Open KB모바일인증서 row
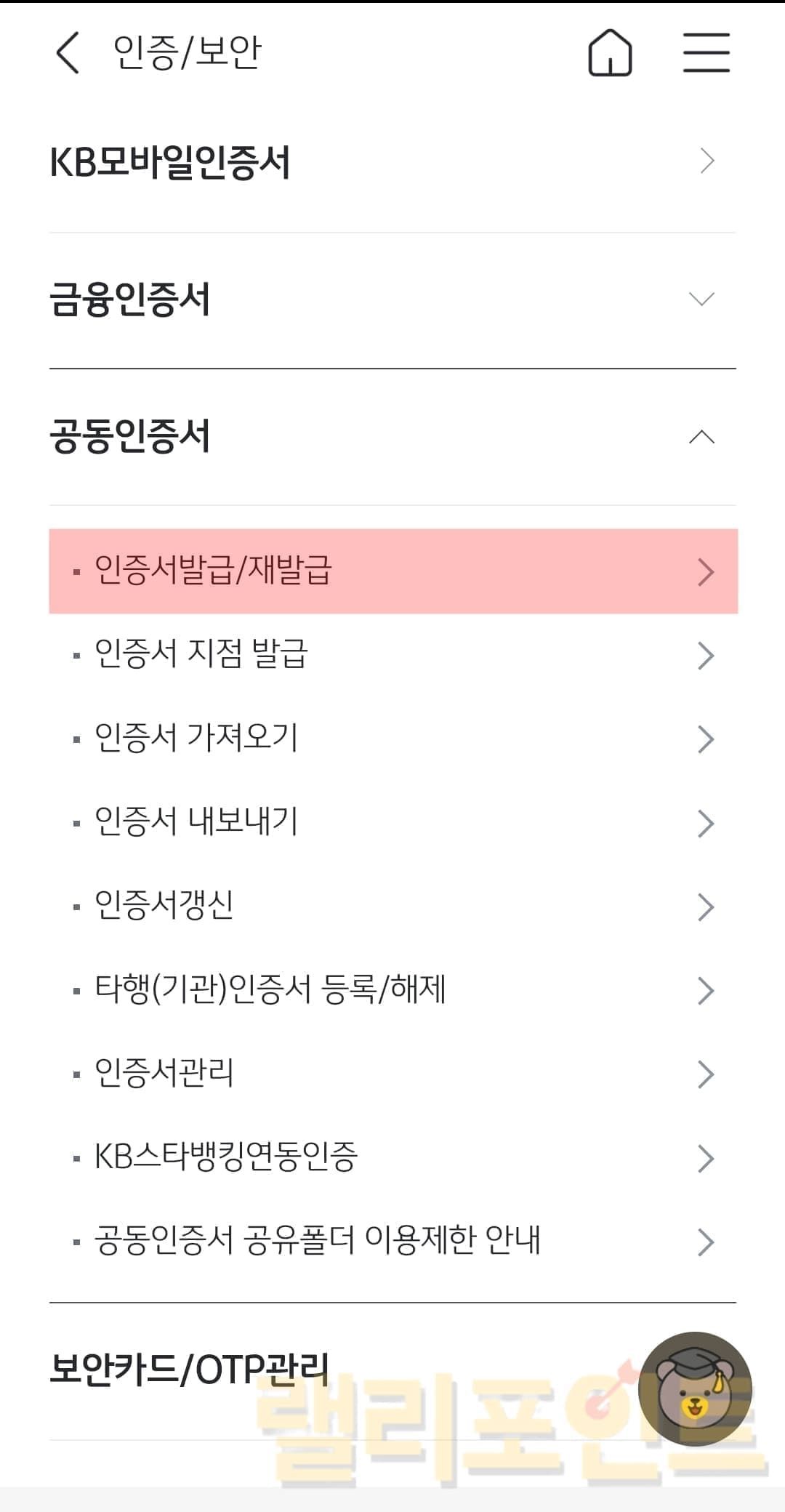The width and height of the screenshot is (785, 1512). (x=392, y=161)
